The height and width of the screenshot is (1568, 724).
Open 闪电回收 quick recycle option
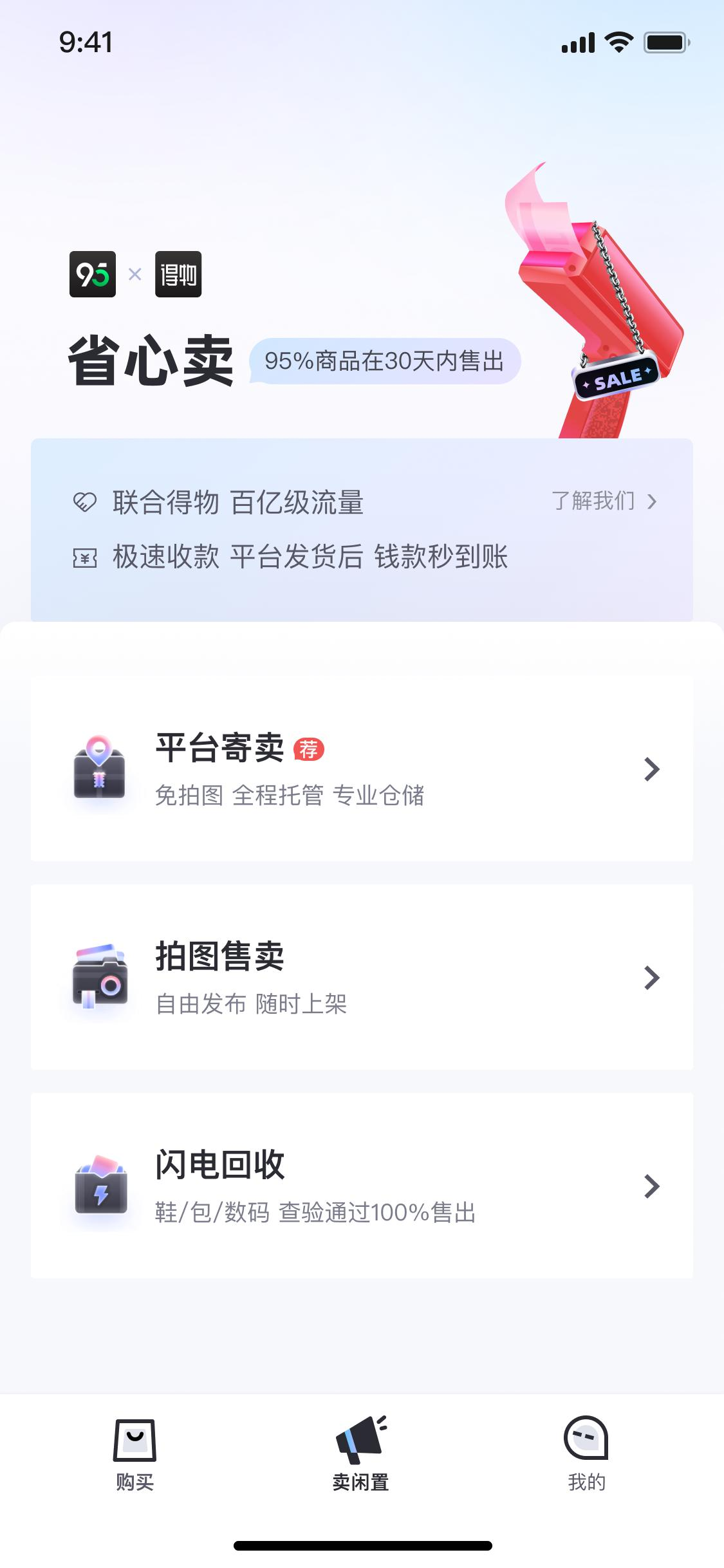pyautogui.click(x=362, y=1186)
